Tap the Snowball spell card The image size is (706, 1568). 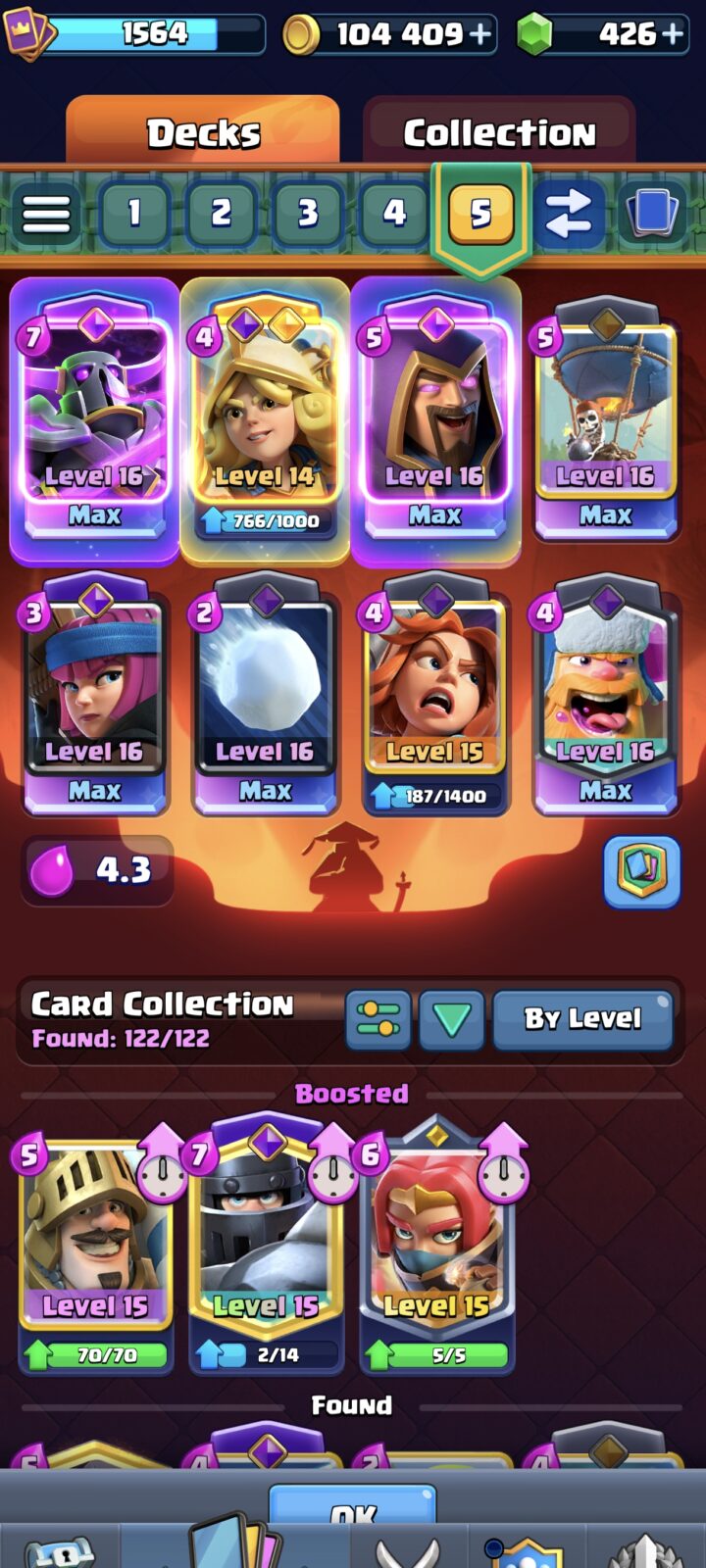pos(265,696)
